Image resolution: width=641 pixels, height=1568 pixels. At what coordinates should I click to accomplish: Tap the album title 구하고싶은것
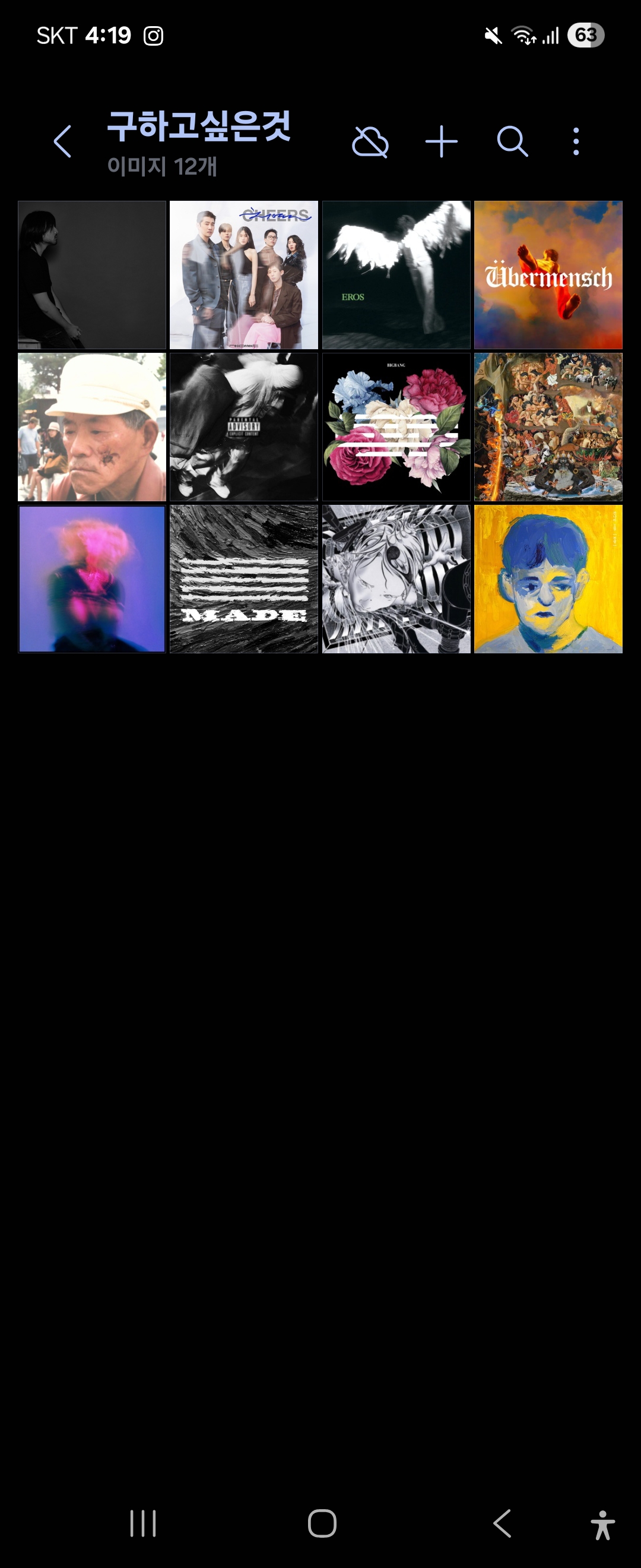pyautogui.click(x=199, y=126)
